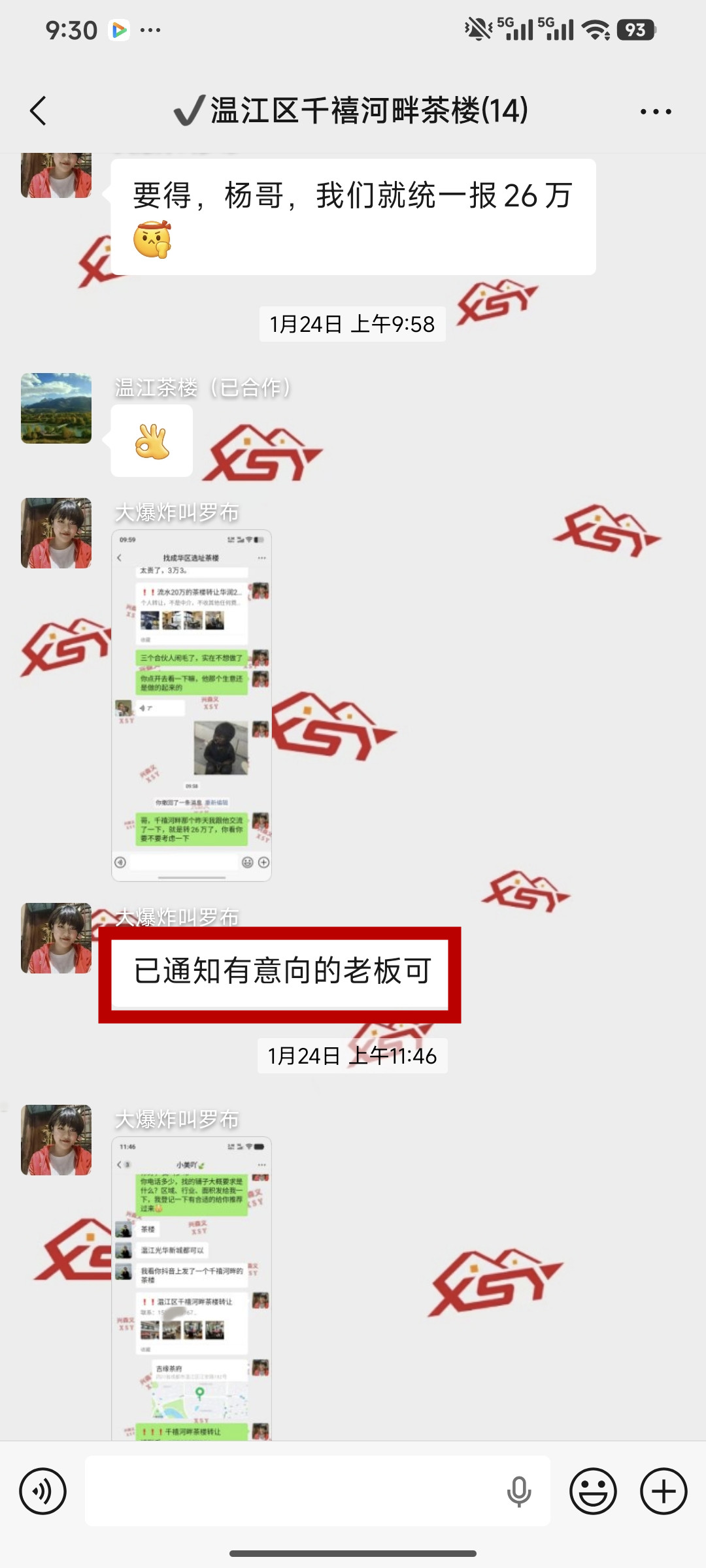Tap the avatar beside the message 已通知有意向的老板可

coord(56,938)
